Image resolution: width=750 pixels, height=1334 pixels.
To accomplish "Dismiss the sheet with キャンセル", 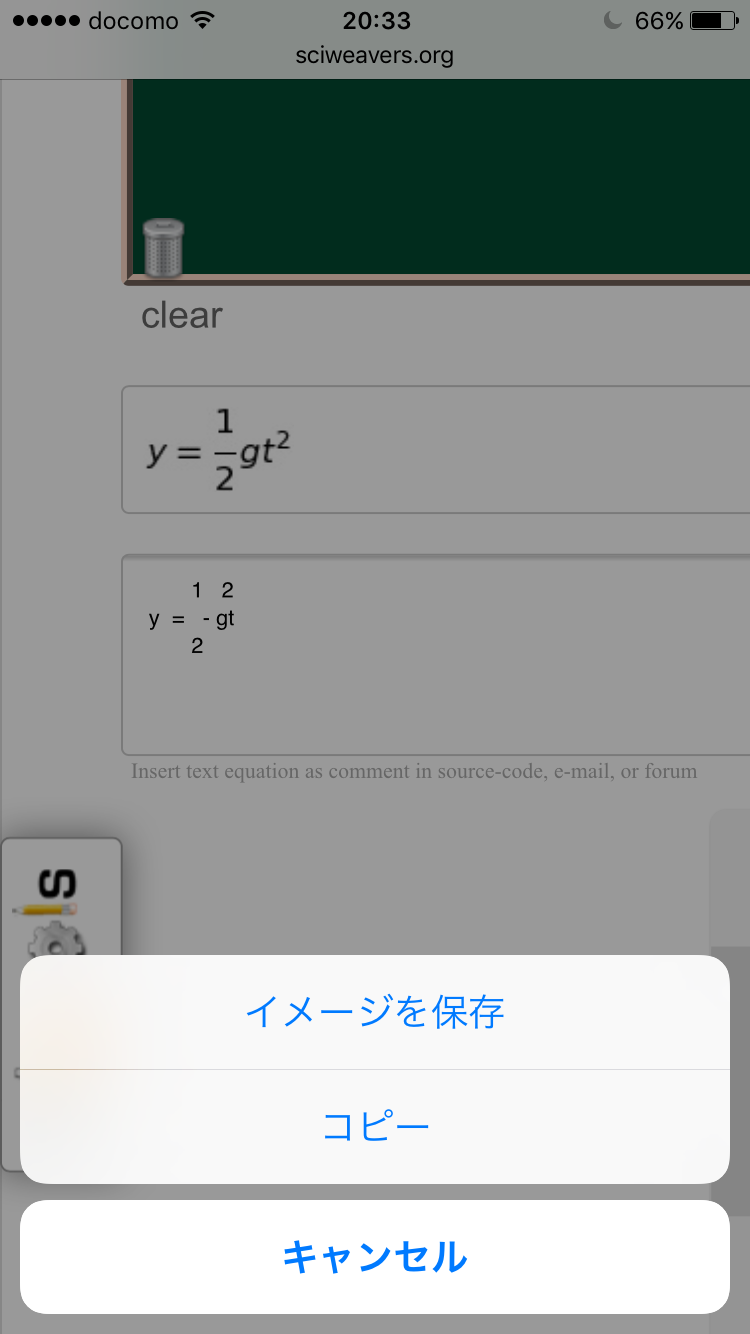I will click(x=375, y=1257).
